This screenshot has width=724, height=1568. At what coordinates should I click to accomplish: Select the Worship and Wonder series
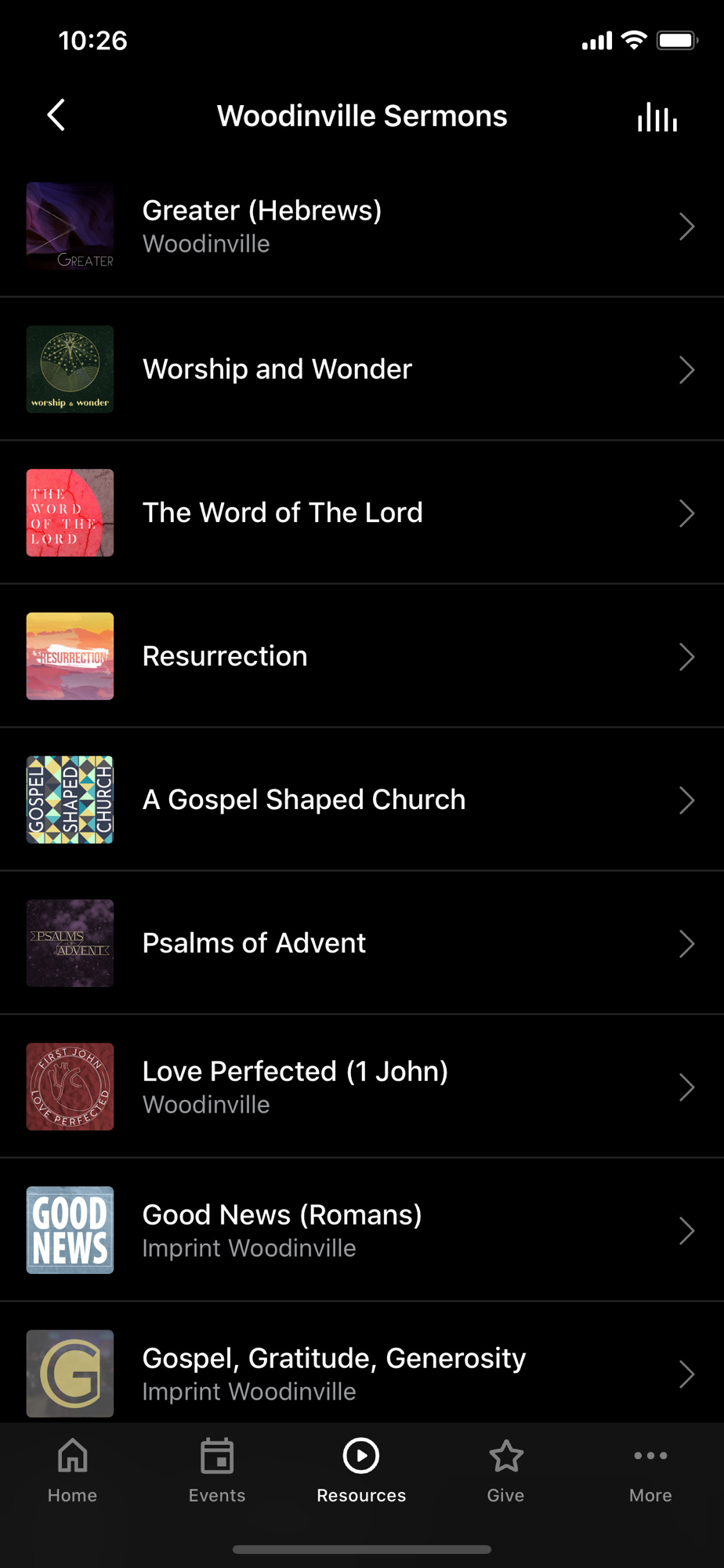[x=360, y=369]
